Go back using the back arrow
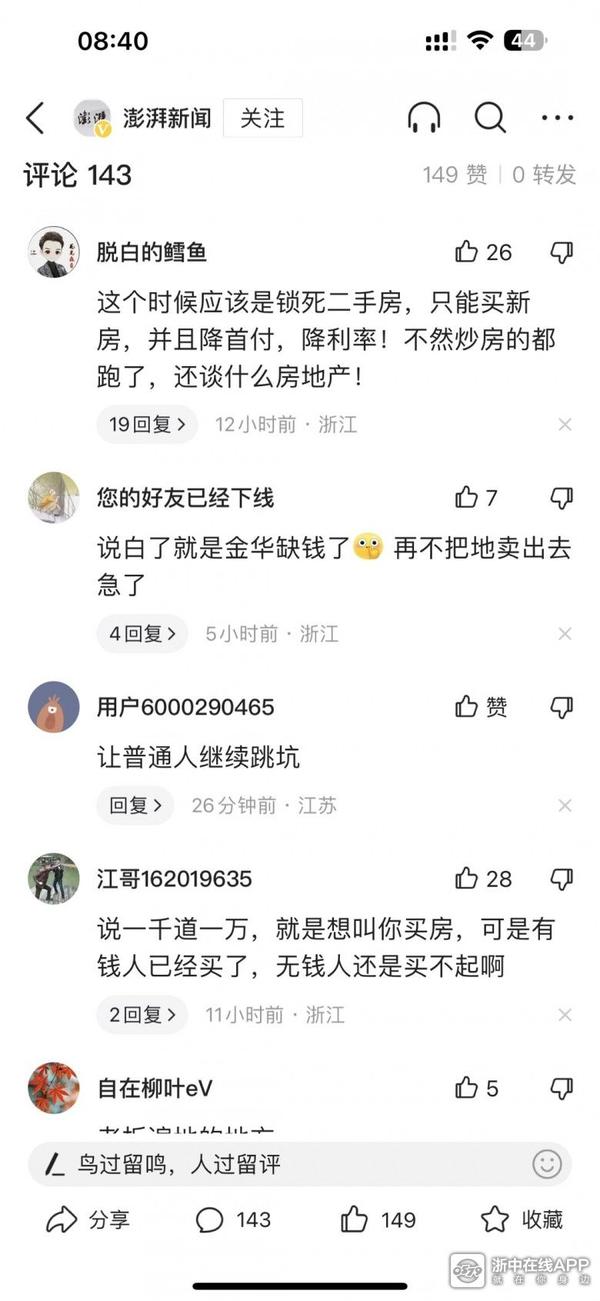 [x=35, y=118]
